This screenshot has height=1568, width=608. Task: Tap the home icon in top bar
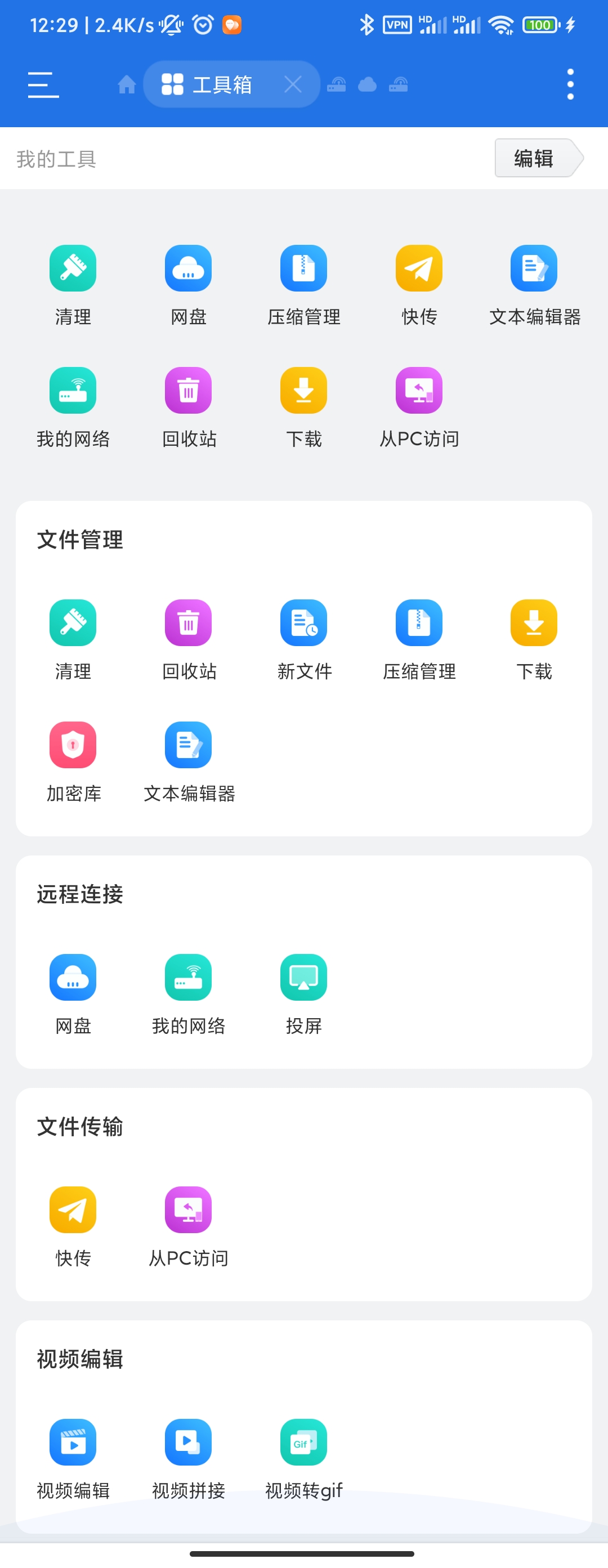click(127, 84)
